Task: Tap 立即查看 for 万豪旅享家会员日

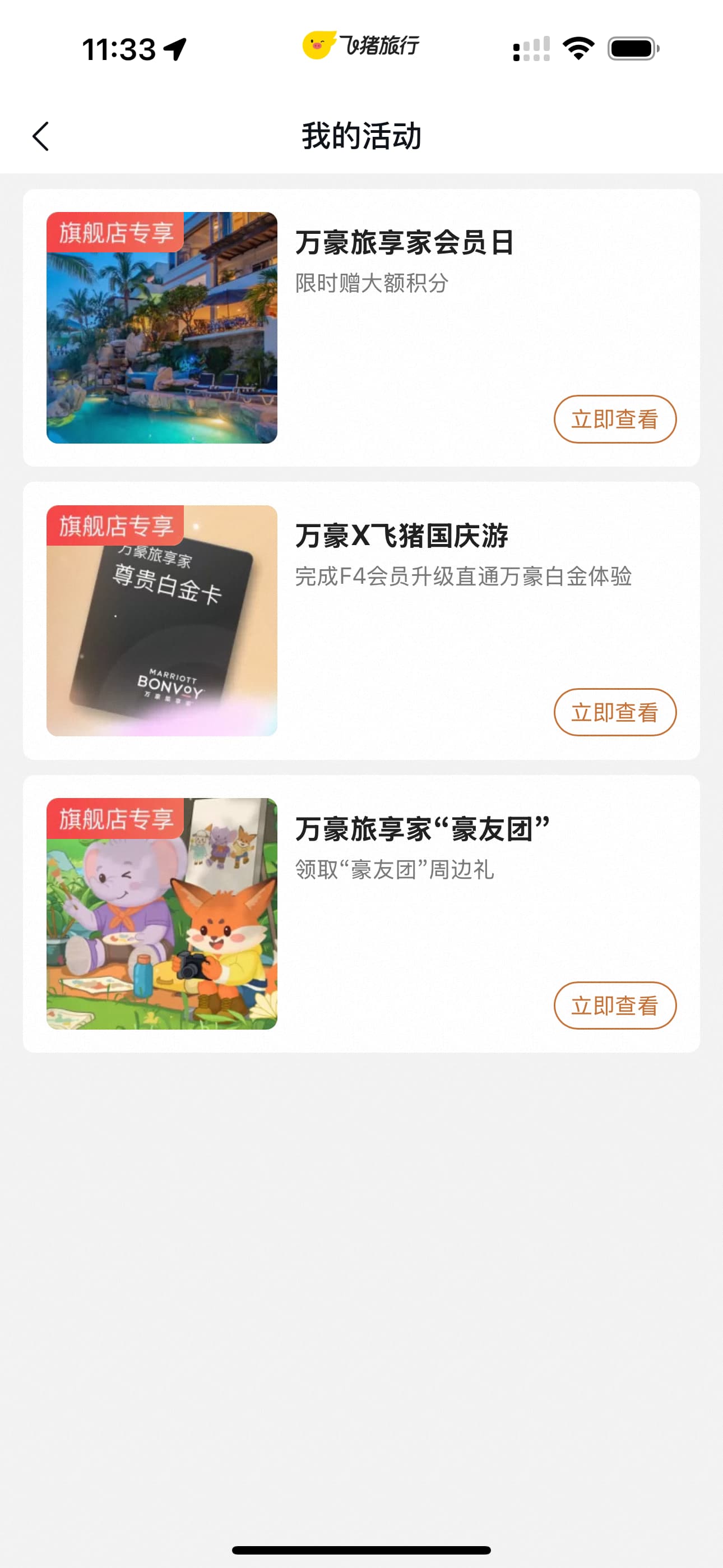Action: (614, 419)
